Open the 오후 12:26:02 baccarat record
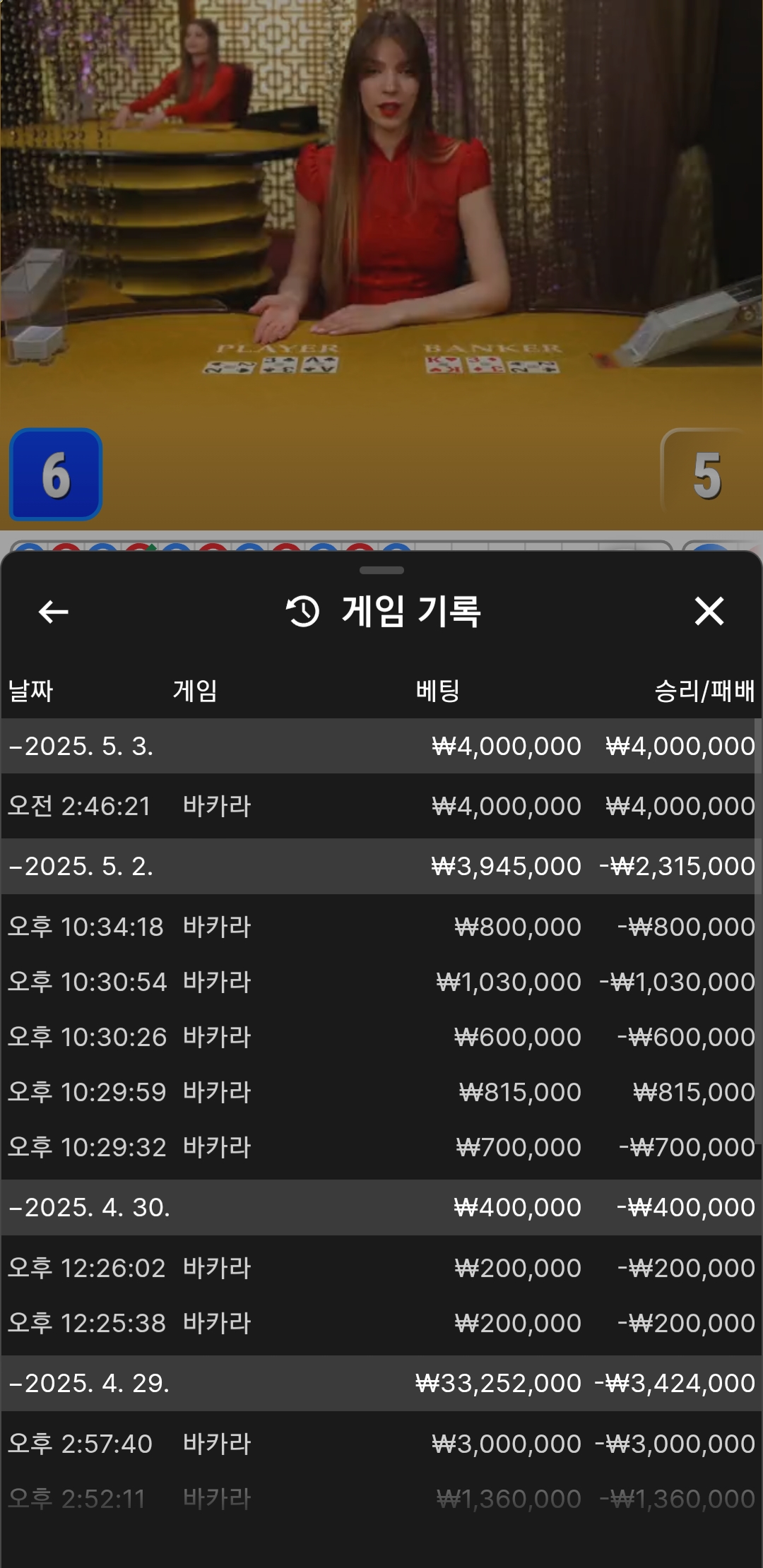 [381, 1268]
